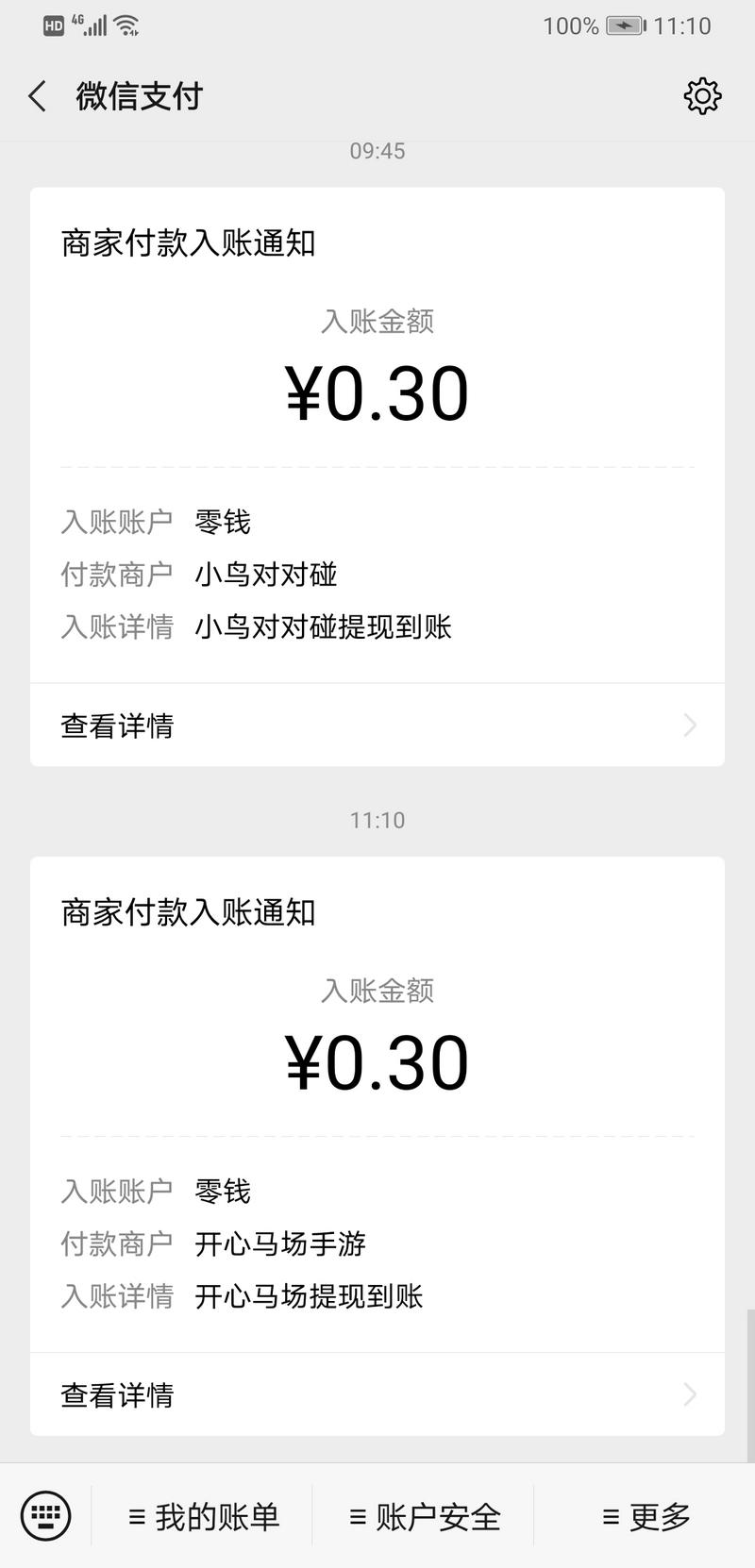This screenshot has width=755, height=1568.
Task: View details of 开心马场 payment
Action: tap(377, 1394)
